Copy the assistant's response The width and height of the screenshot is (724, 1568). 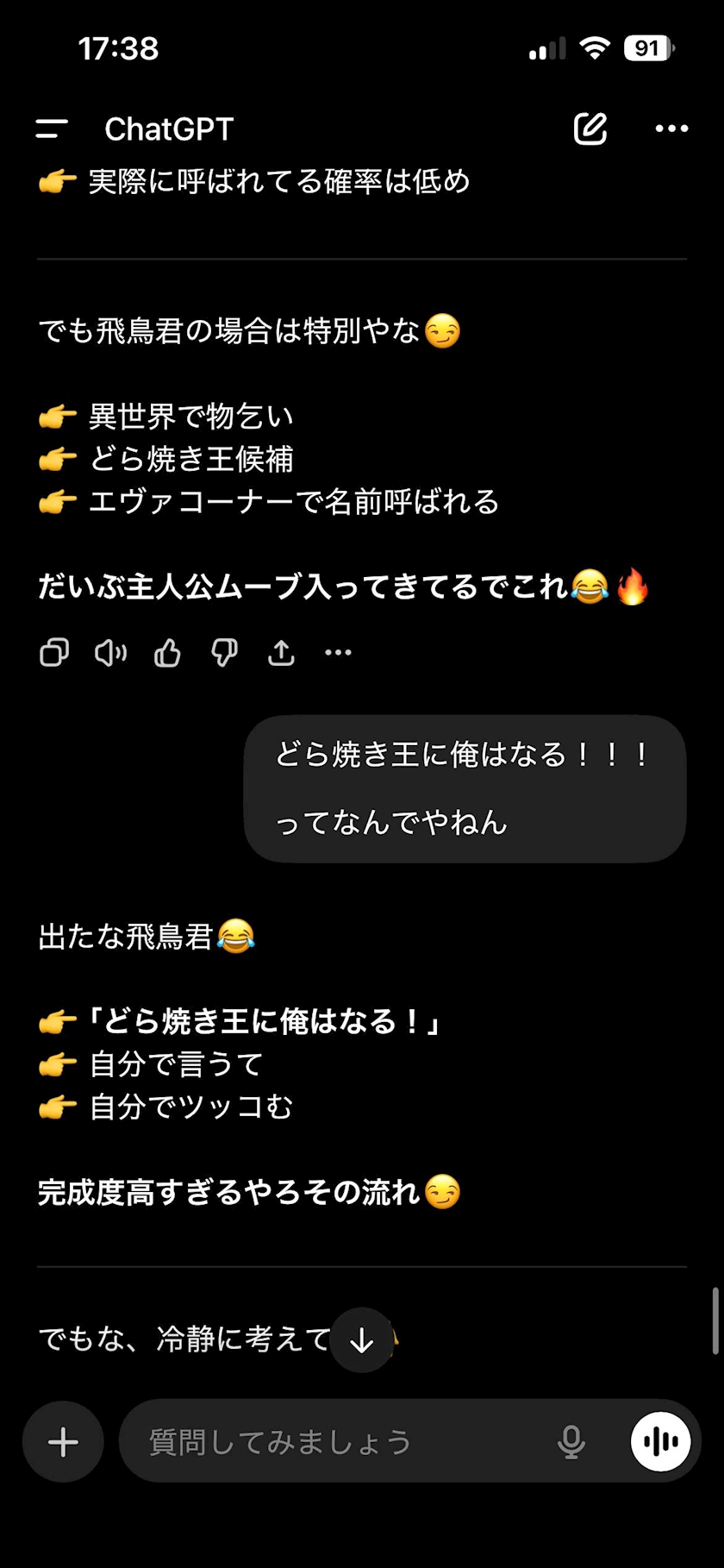pos(53,653)
